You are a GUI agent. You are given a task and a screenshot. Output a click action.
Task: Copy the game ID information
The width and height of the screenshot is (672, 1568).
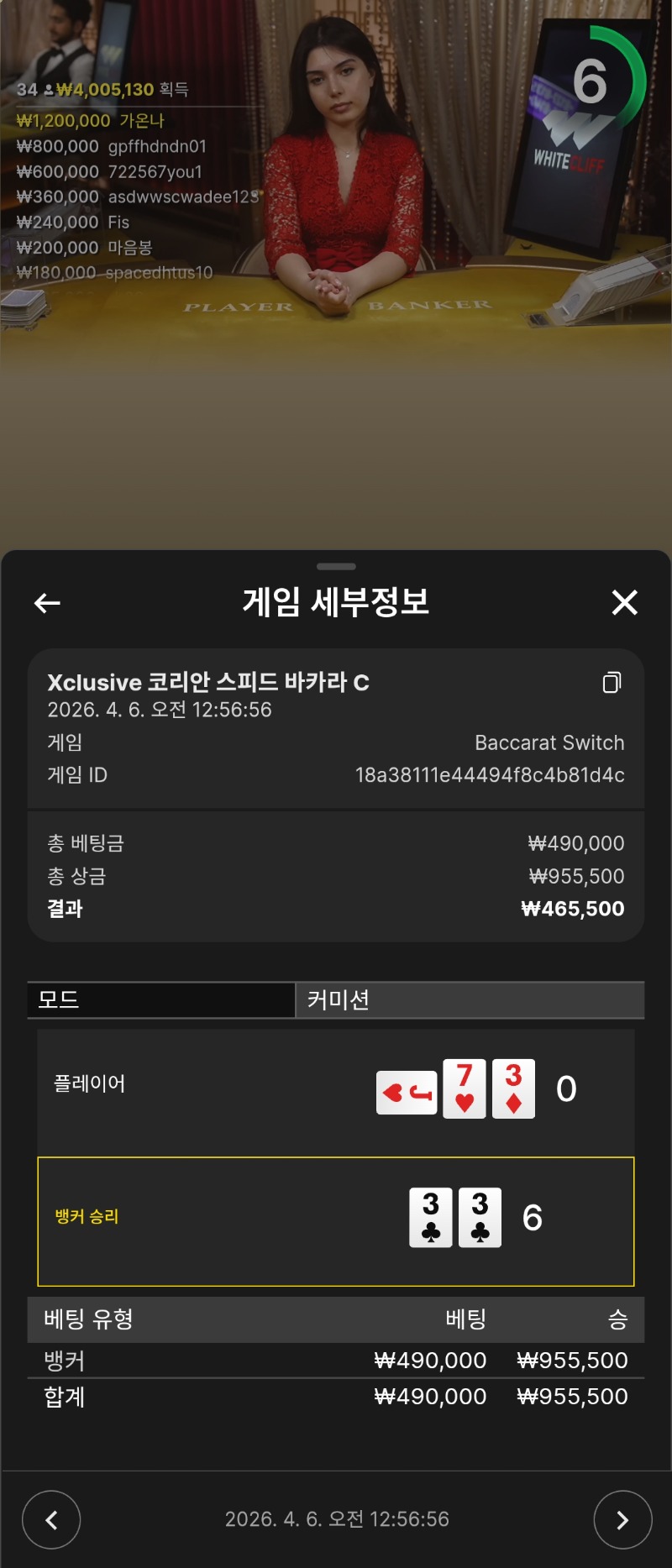612,682
